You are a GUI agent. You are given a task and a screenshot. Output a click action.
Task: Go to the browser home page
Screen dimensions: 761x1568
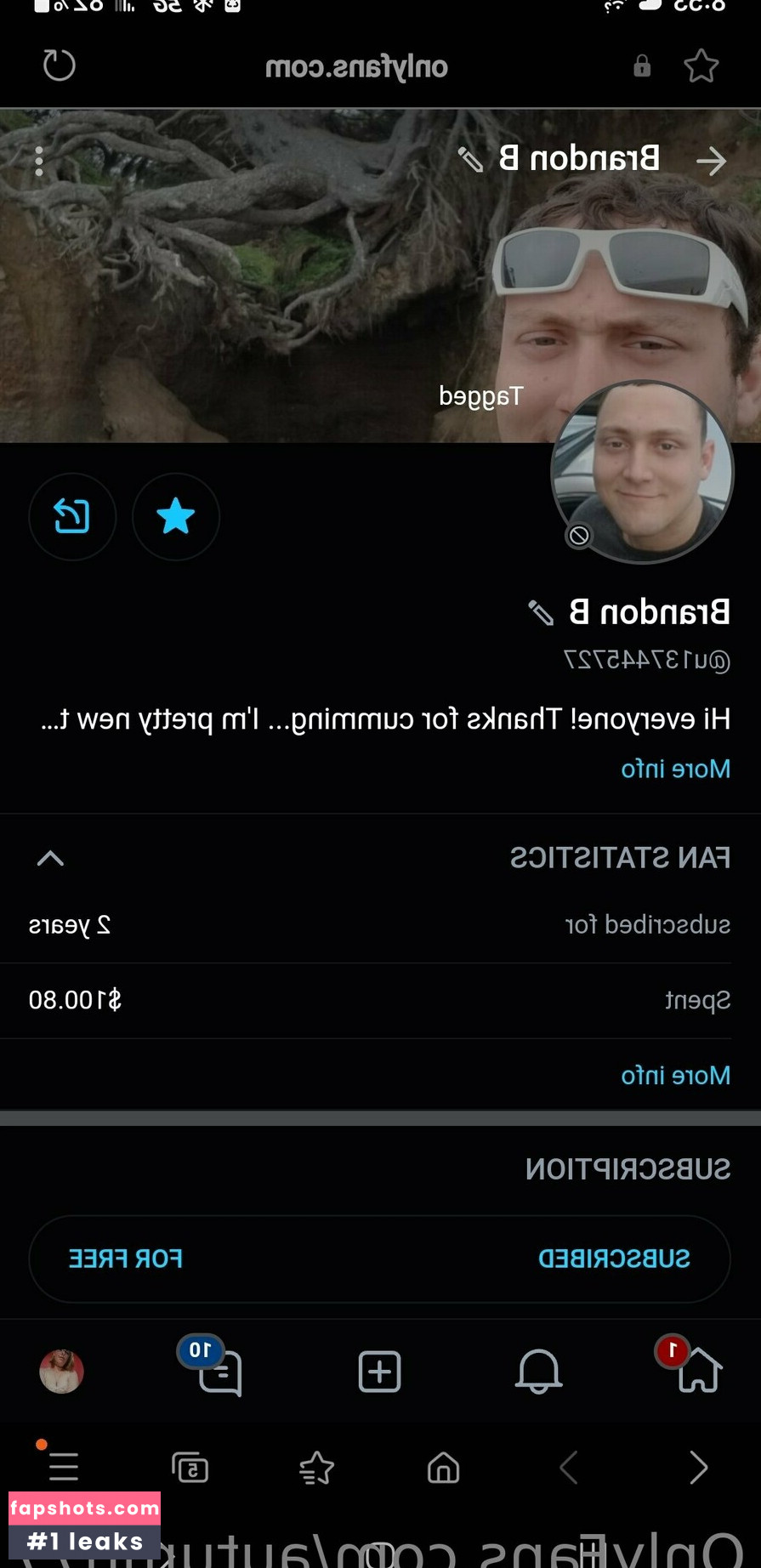tap(443, 1468)
